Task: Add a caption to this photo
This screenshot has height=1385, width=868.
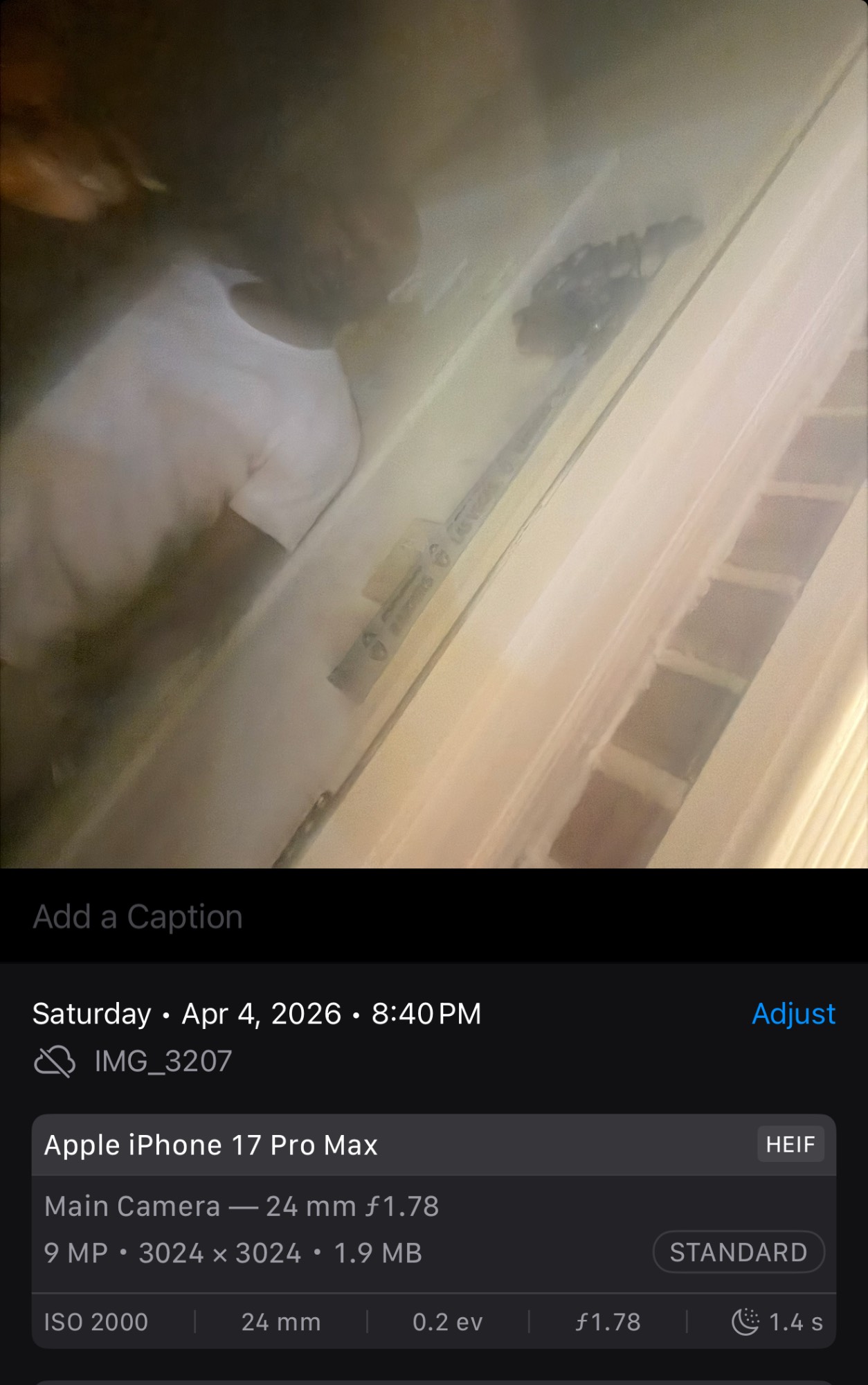Action: pos(138,917)
